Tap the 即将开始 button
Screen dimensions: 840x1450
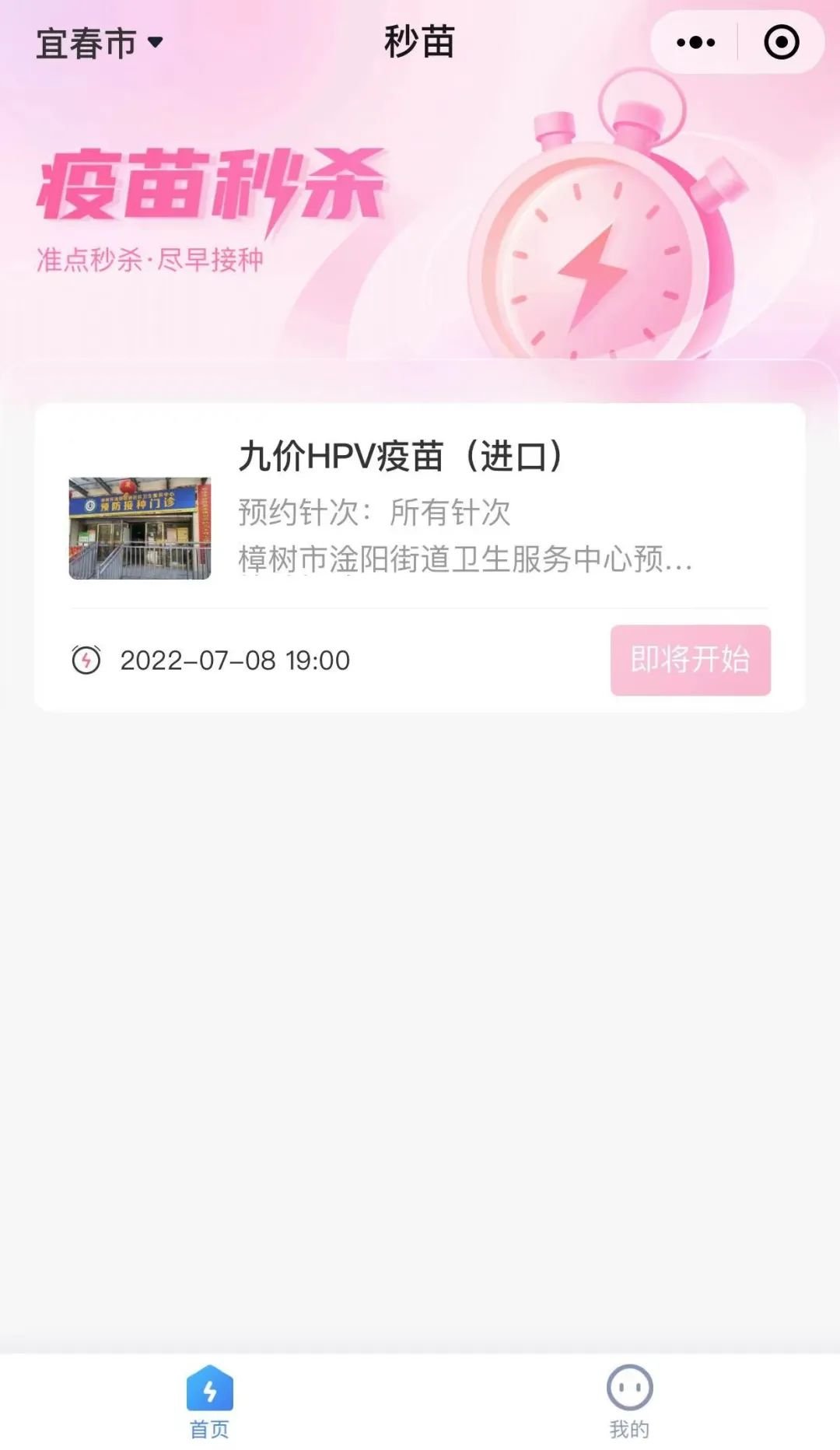(690, 660)
